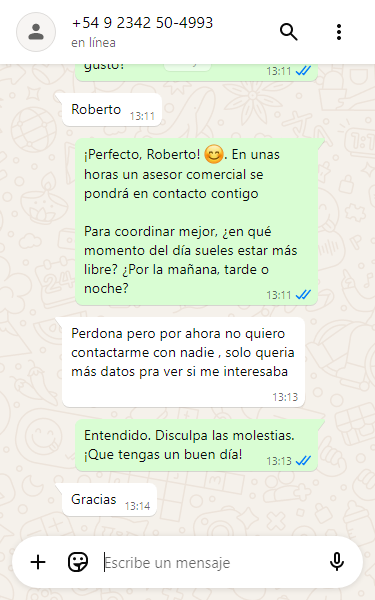Image resolution: width=375 pixels, height=600 pixels.
Task: Open the sticker and emoji picker
Action: pyautogui.click(x=78, y=562)
